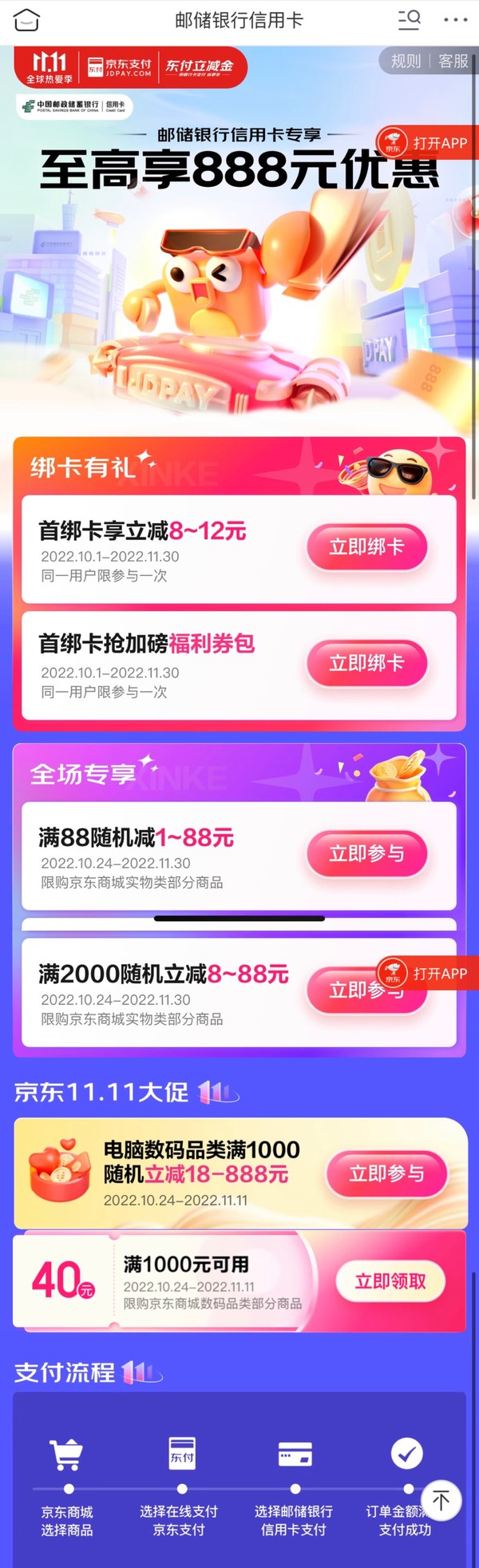Go to the home icon in header
Image resolution: width=479 pixels, height=1568 pixels.
pos(26,20)
